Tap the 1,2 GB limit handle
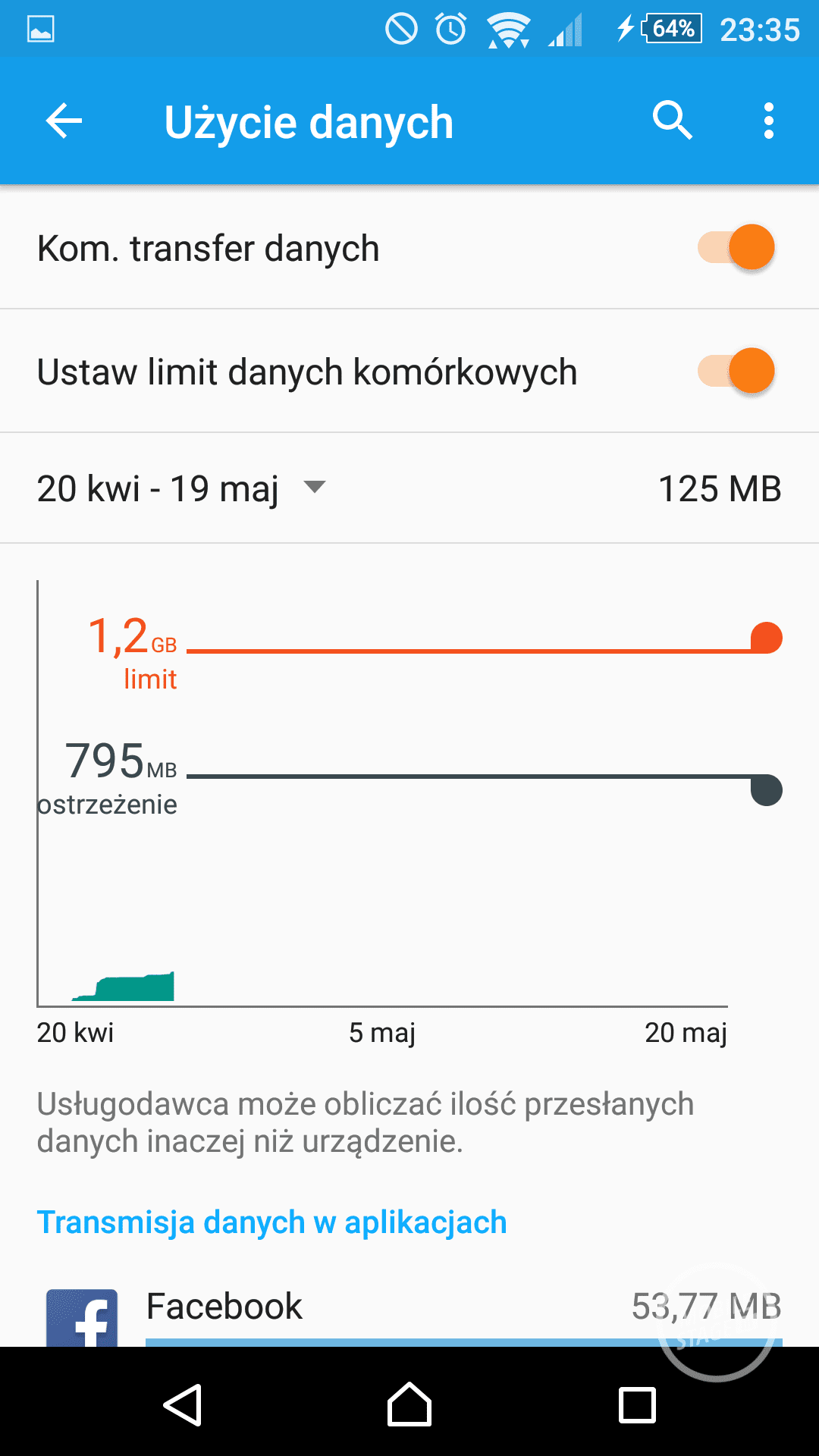Viewport: 819px width, 1456px height. click(766, 638)
